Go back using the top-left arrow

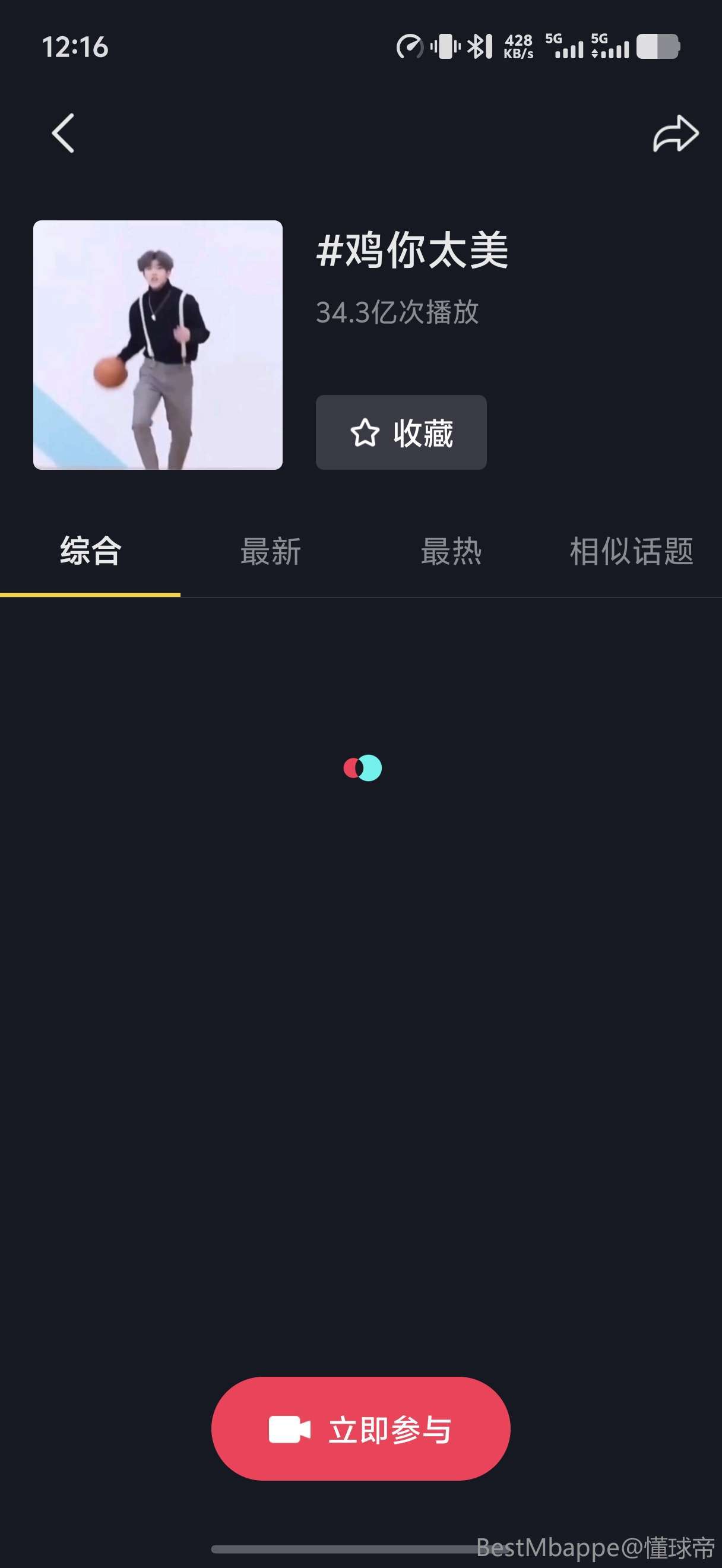[x=63, y=133]
